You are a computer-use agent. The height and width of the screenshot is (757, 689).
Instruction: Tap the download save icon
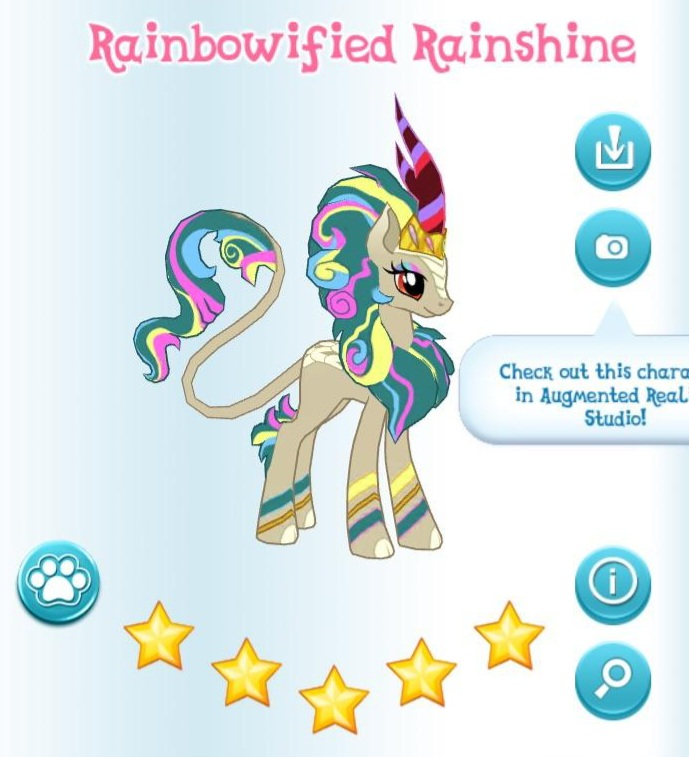612,151
